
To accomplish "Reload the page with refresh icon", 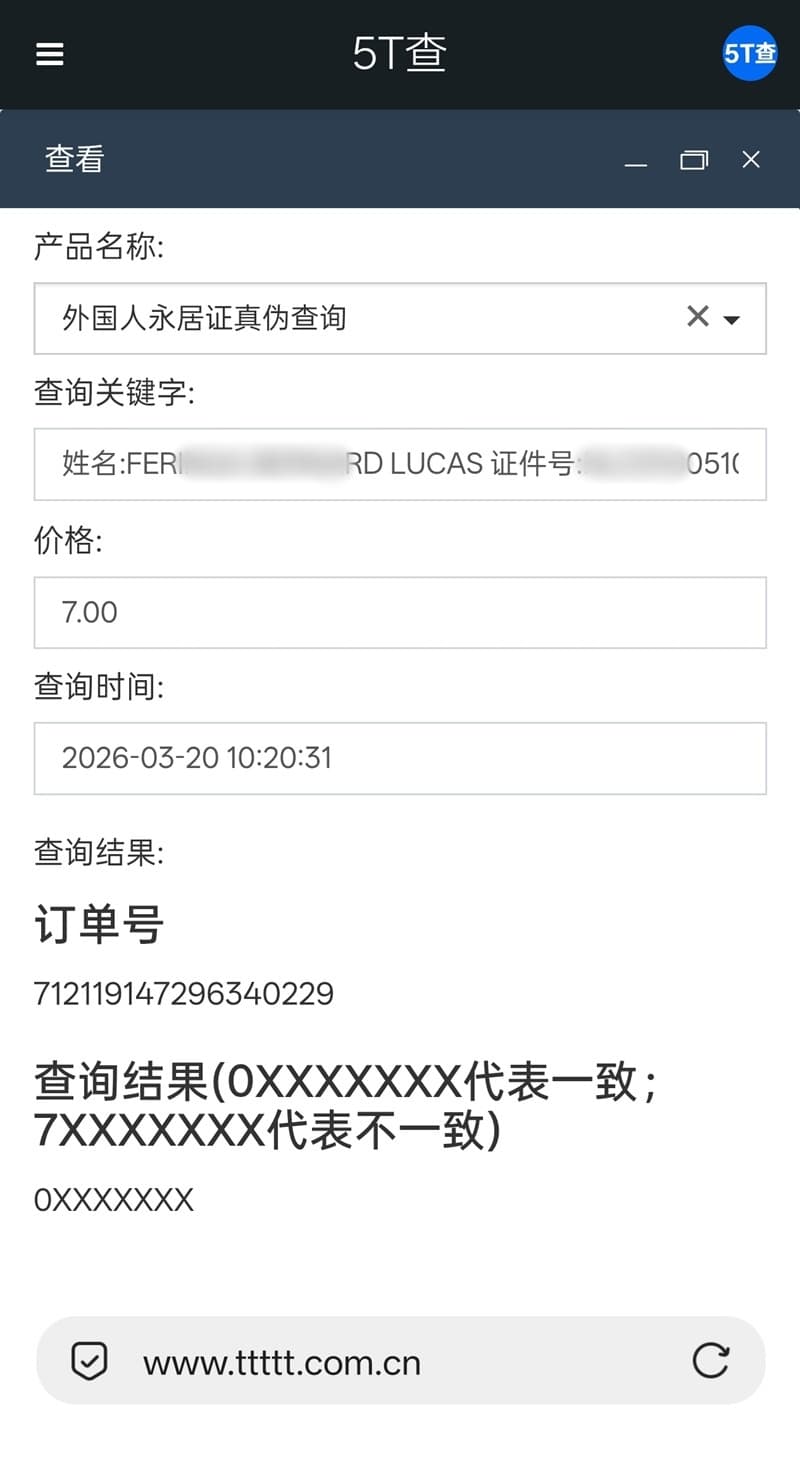I will [x=710, y=1361].
